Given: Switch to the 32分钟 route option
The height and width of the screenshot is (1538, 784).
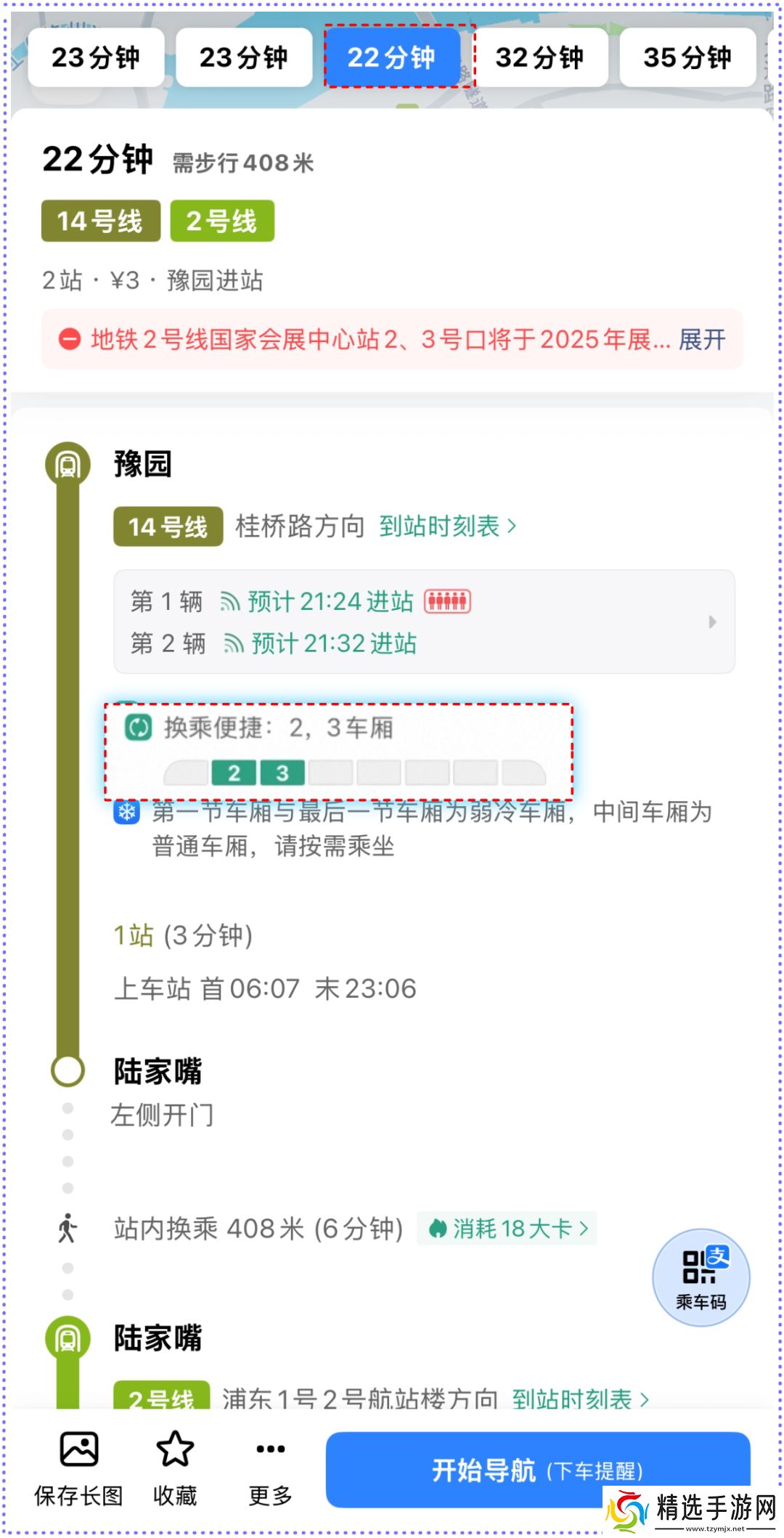Looking at the screenshot, I should click(x=539, y=57).
